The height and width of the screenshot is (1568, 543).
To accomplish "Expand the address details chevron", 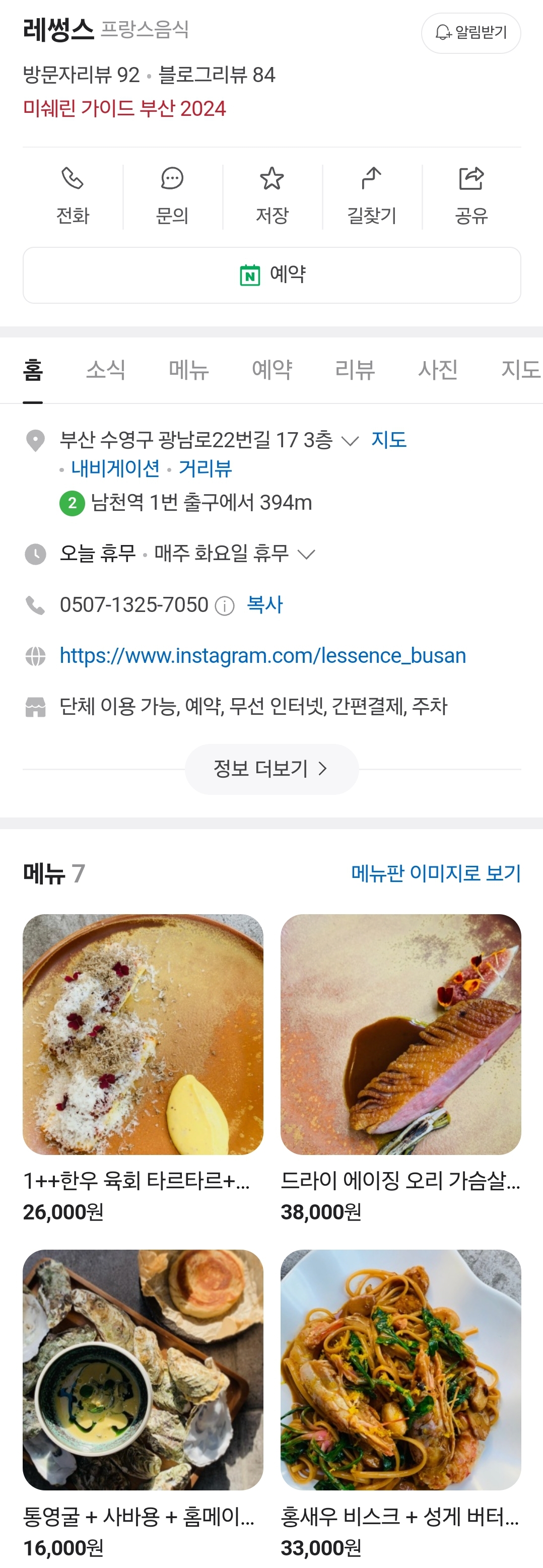I will point(350,441).
